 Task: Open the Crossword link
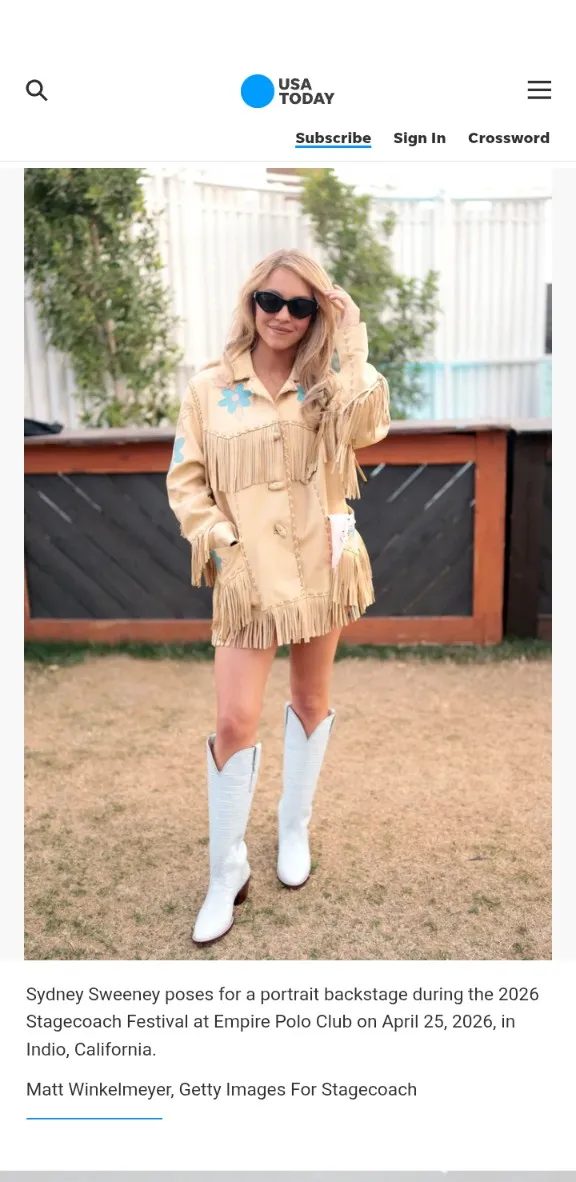(508, 138)
